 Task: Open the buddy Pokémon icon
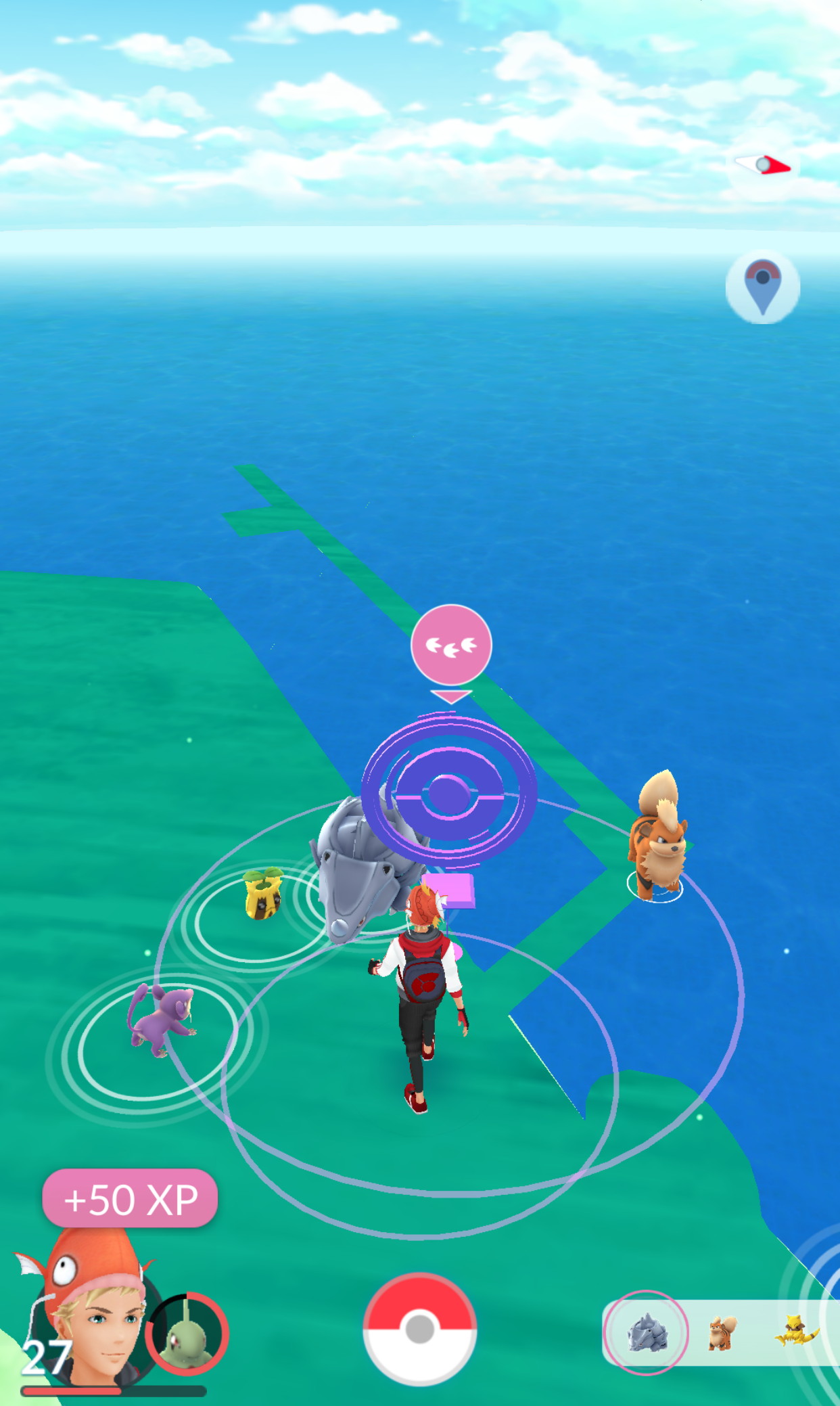[187, 1334]
